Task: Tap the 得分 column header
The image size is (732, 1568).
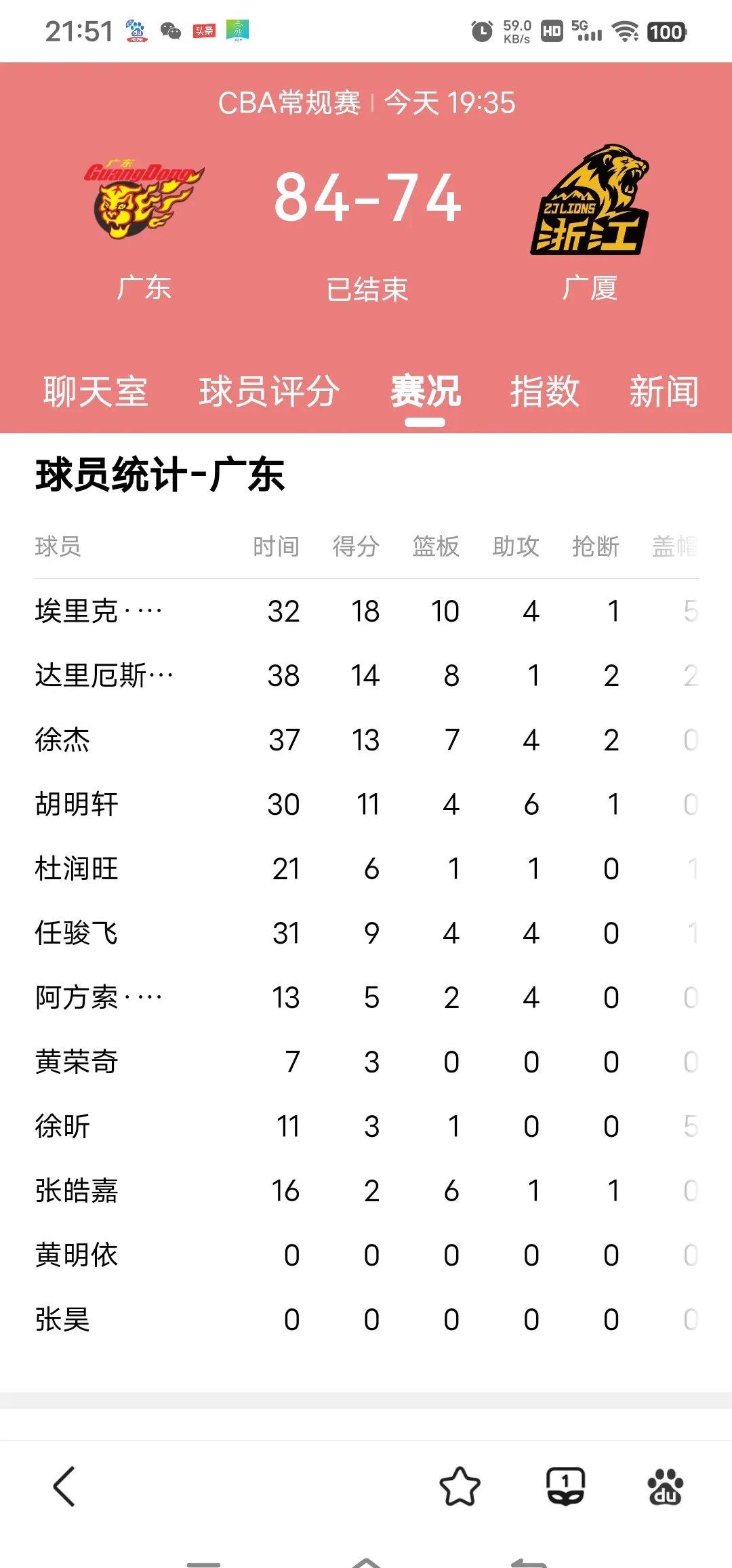Action: [356, 546]
